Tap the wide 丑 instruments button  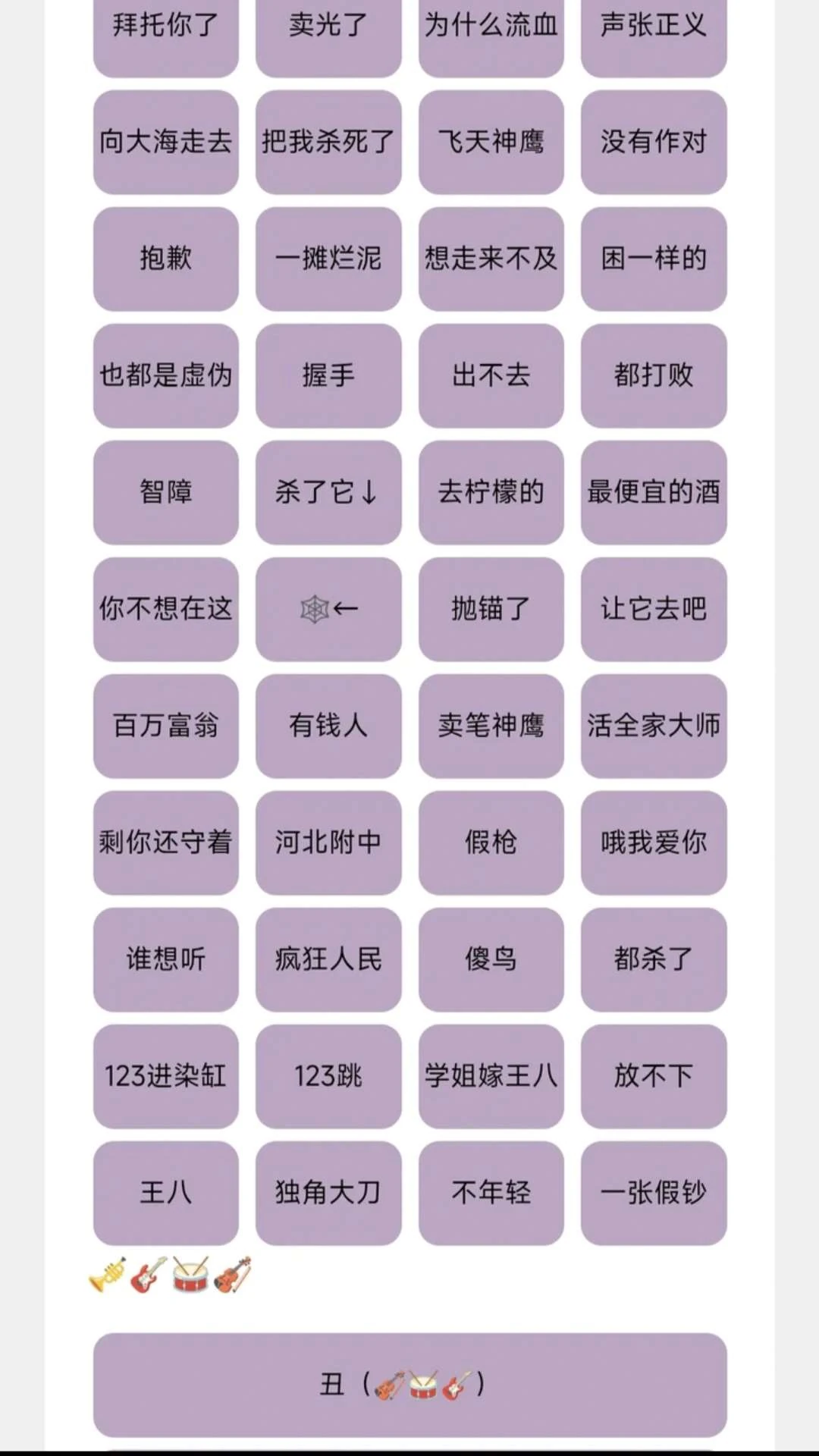tap(409, 1385)
